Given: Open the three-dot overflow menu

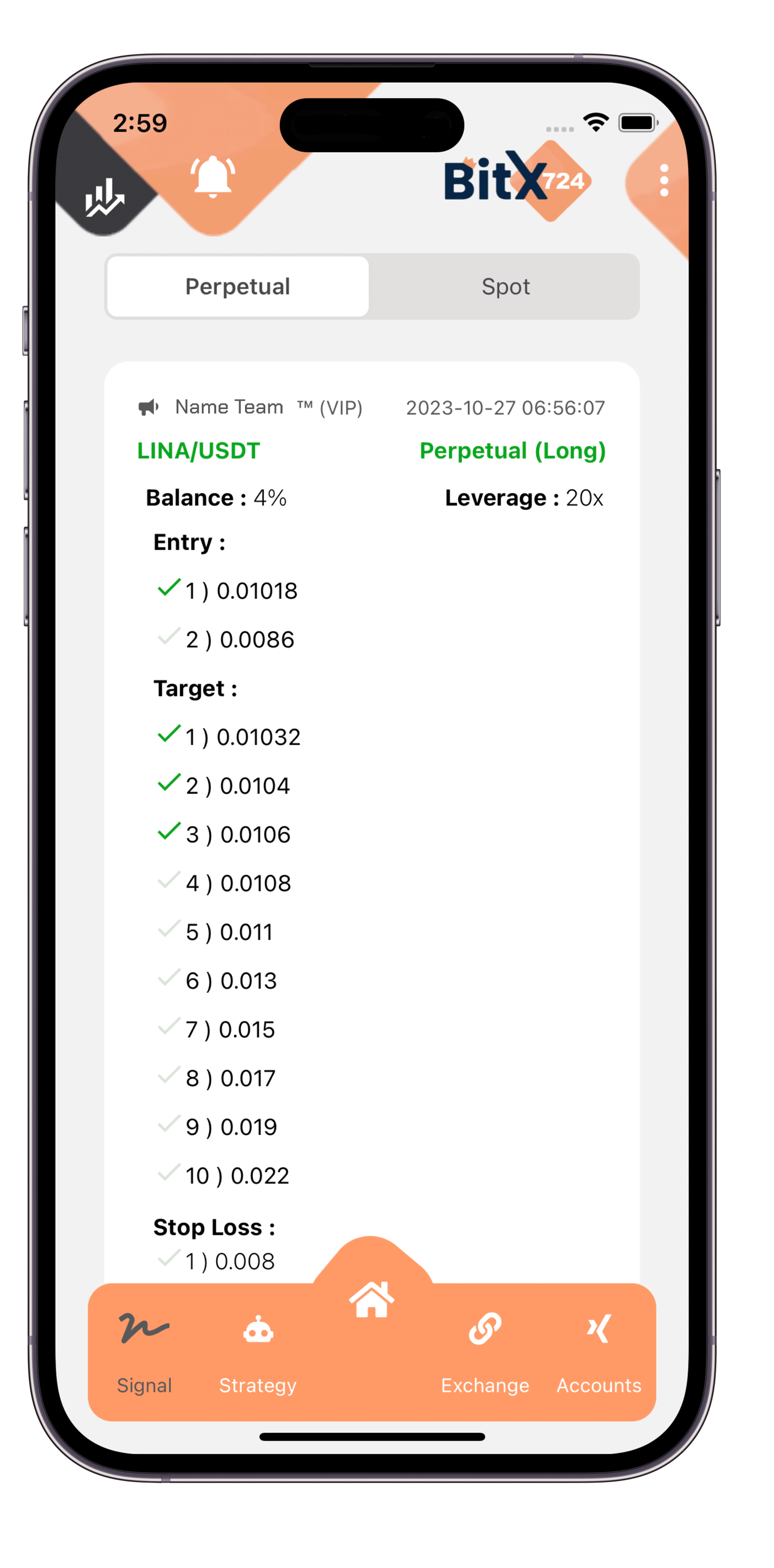Looking at the screenshot, I should pyautogui.click(x=664, y=180).
